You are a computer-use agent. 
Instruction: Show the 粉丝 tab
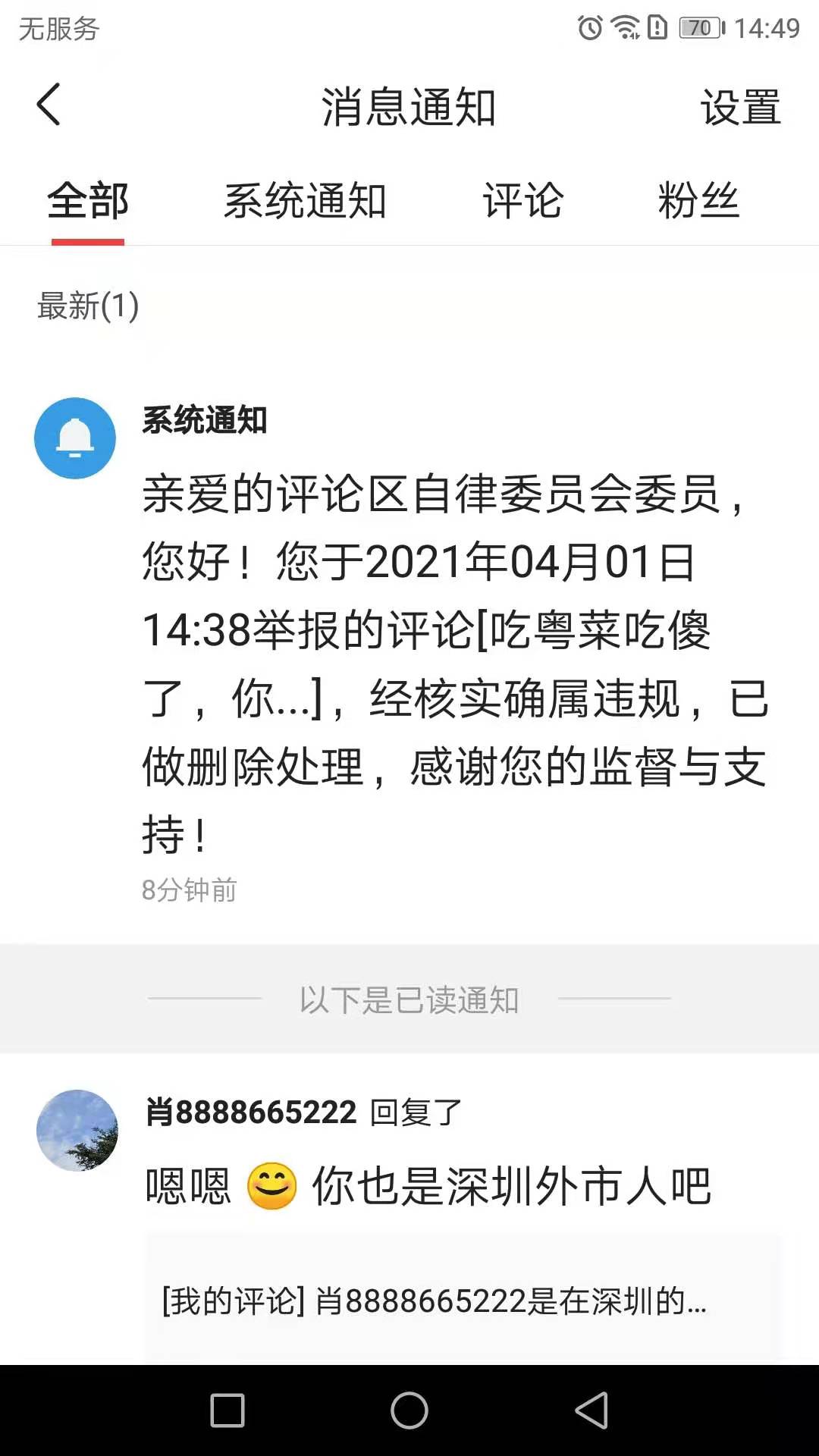[698, 202]
